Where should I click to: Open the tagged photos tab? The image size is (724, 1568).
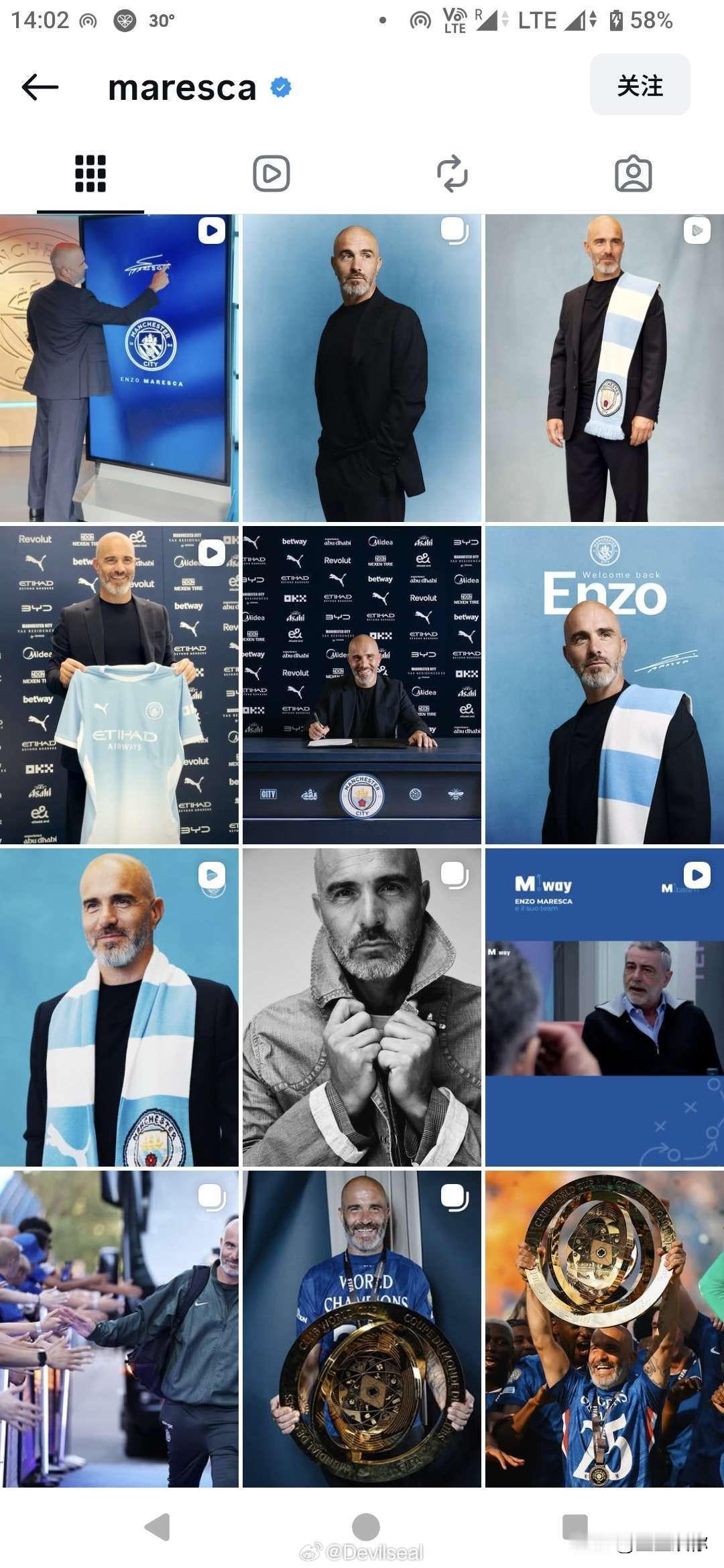coord(633,174)
